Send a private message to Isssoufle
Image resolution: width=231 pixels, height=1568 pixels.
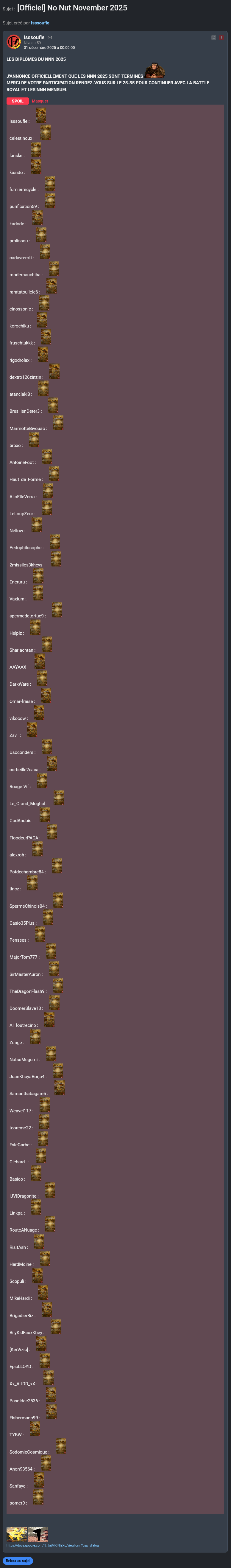[50, 38]
